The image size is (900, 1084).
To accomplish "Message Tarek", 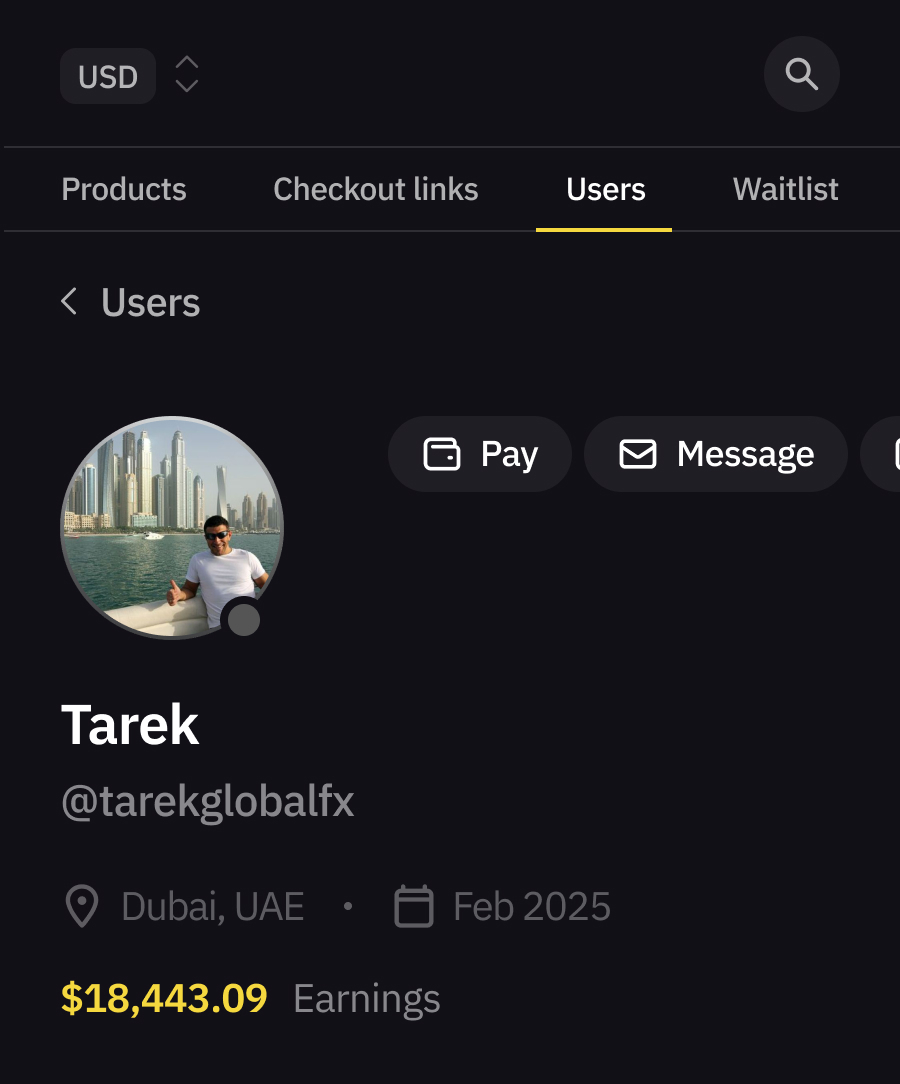I will [x=716, y=454].
